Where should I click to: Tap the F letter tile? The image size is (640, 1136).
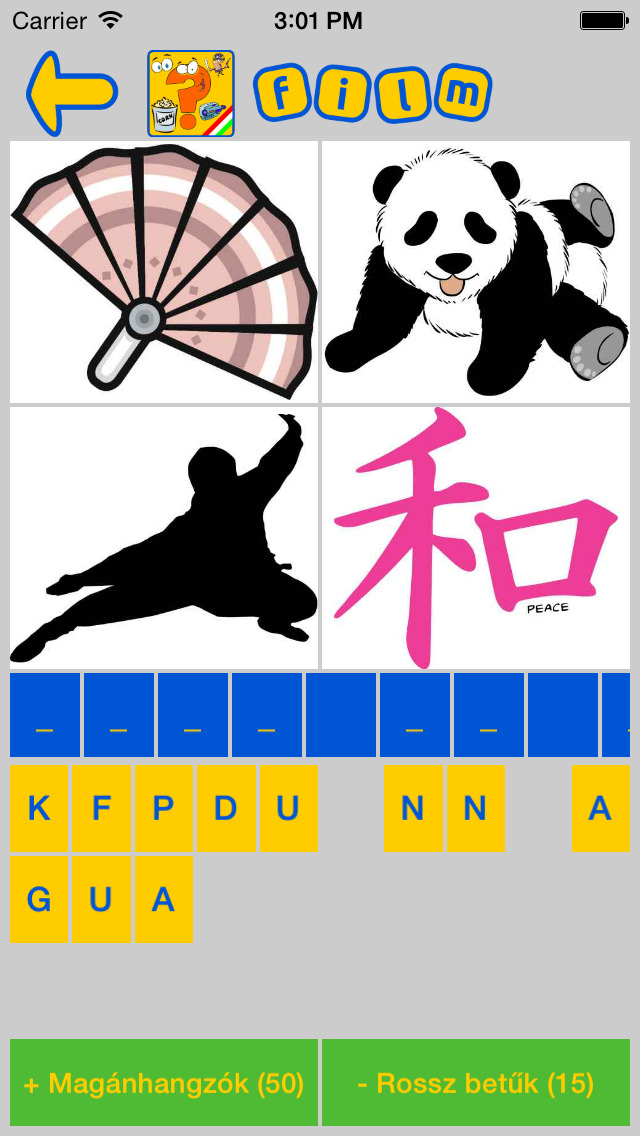click(x=101, y=808)
